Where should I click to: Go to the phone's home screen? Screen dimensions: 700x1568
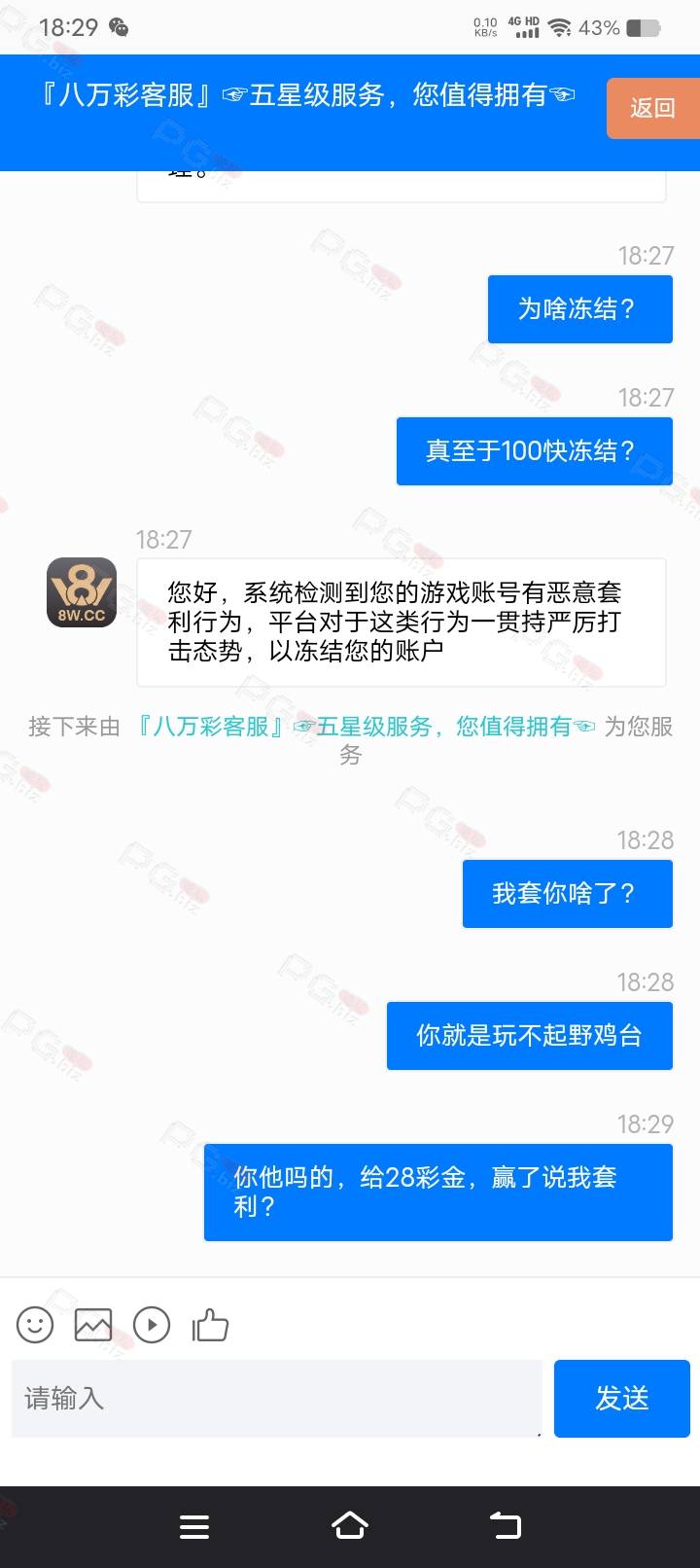coord(350,1526)
